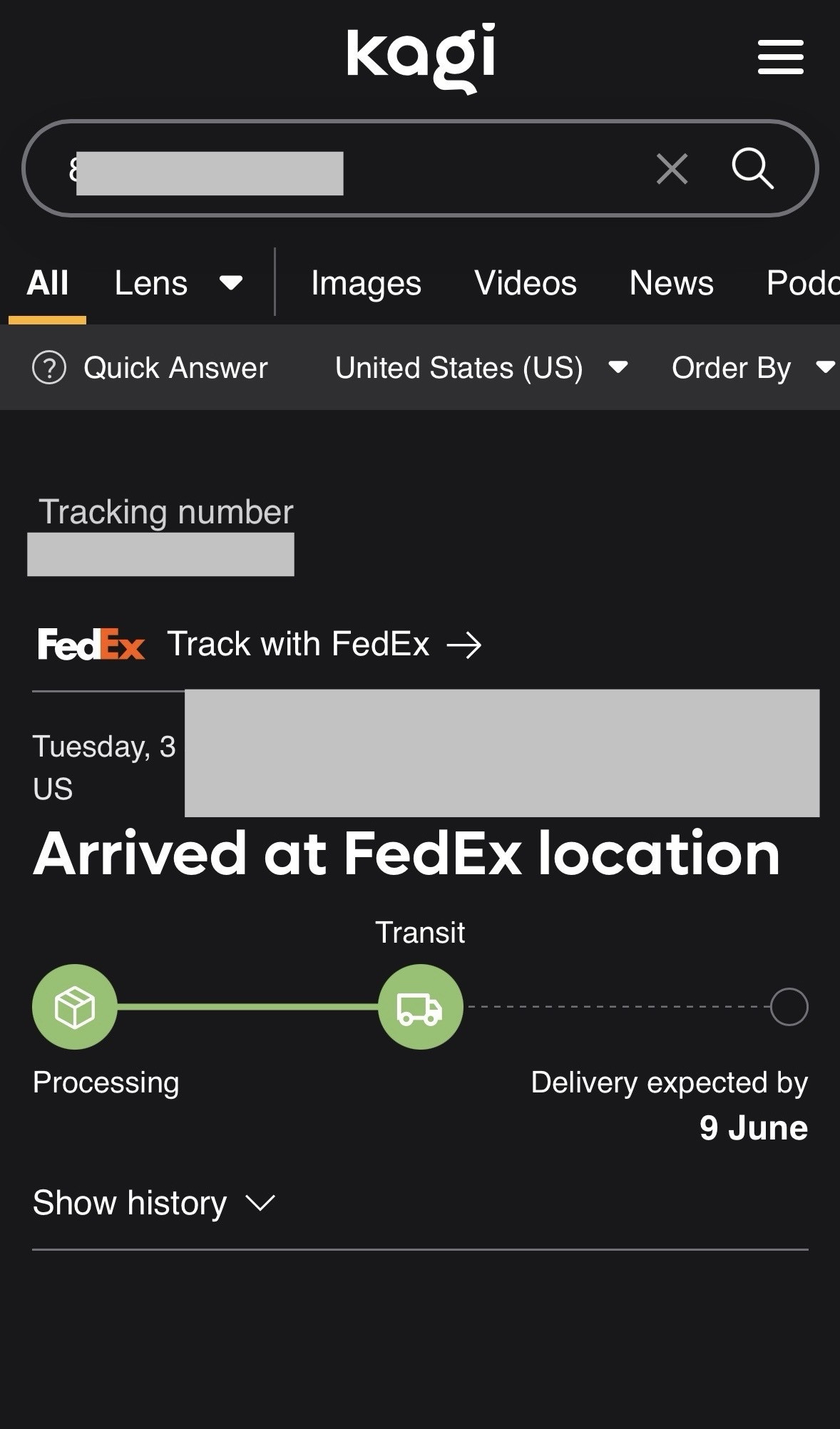Image resolution: width=840 pixels, height=1429 pixels.
Task: Open the hamburger menu
Action: [780, 57]
